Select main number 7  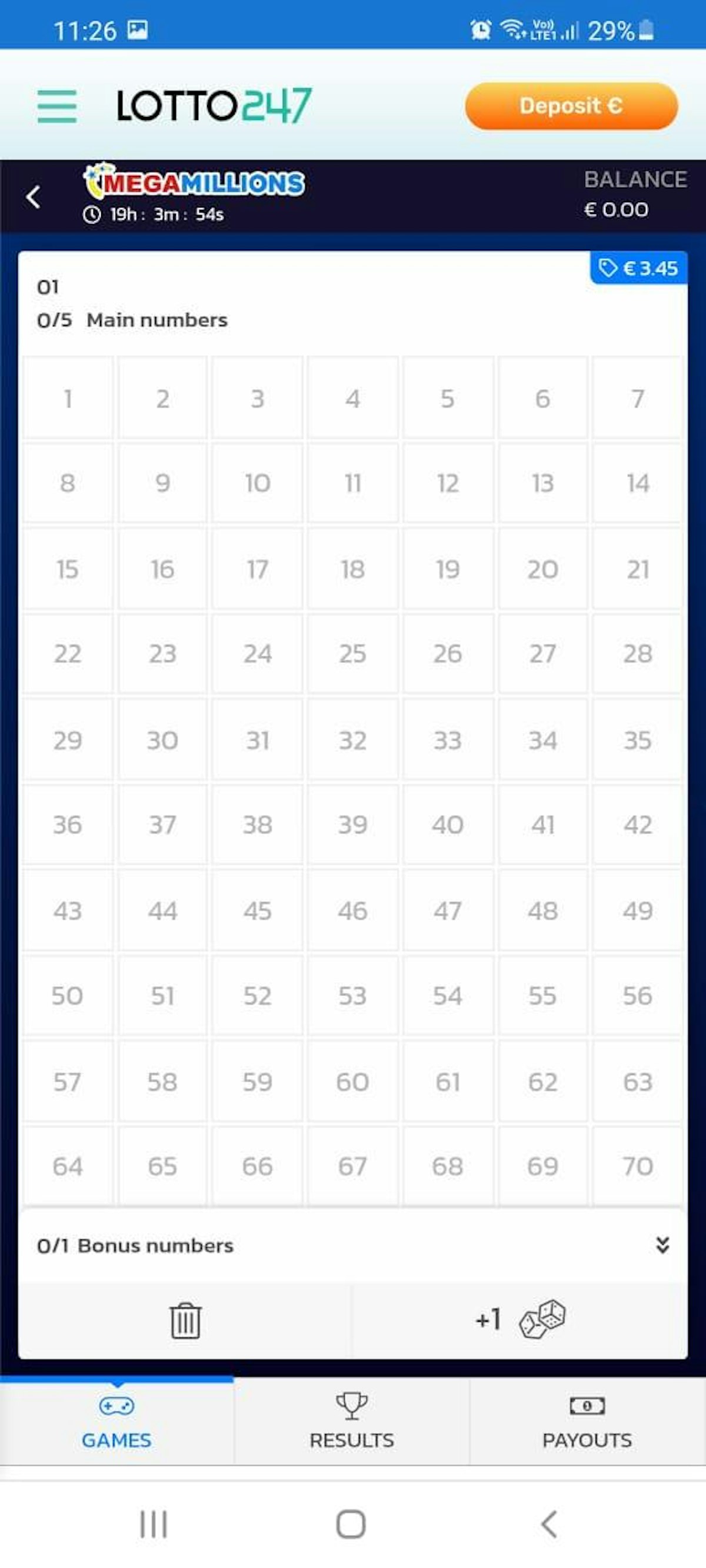637,399
